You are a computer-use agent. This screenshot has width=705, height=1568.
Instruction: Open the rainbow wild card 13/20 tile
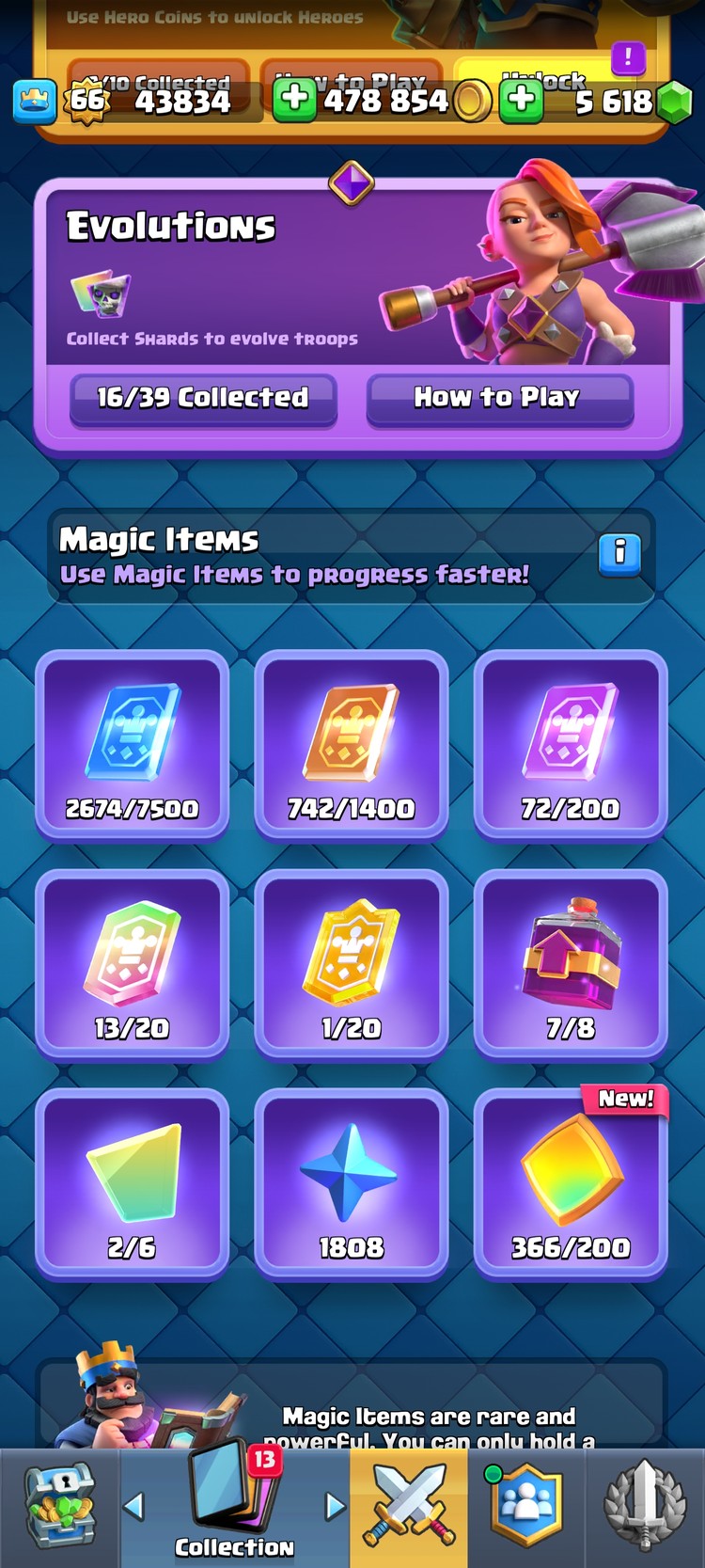tap(133, 963)
